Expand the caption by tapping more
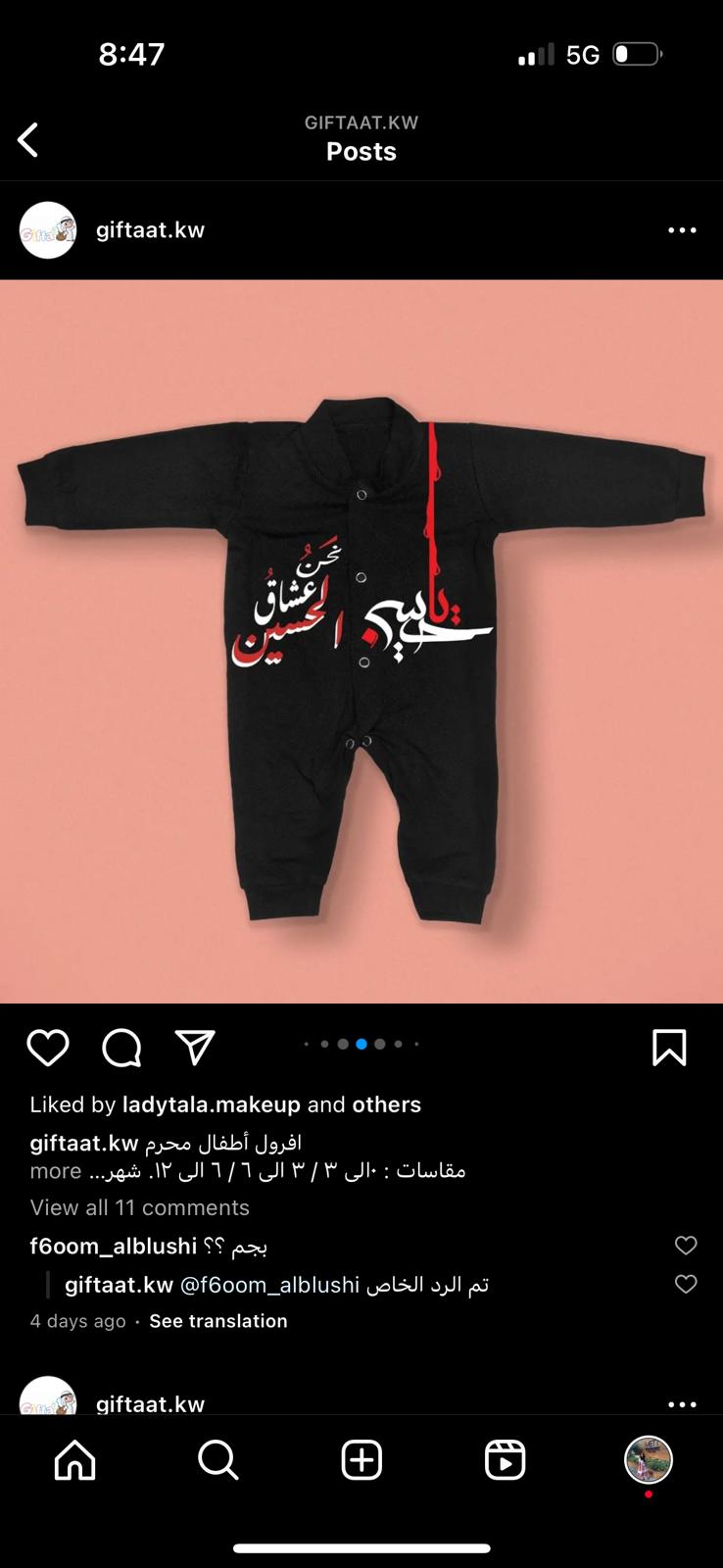Image resolution: width=723 pixels, height=1568 pixels. click(56, 1171)
